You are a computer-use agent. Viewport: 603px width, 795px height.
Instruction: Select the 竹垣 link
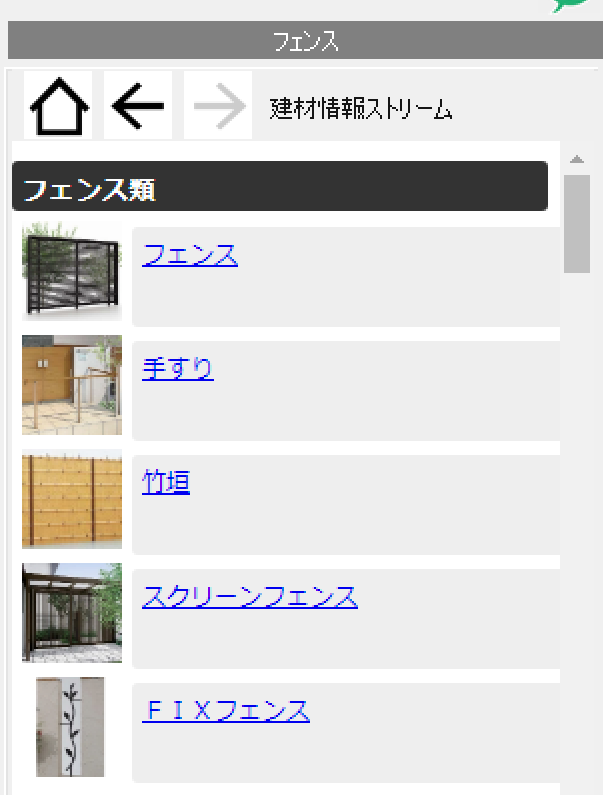[166, 484]
